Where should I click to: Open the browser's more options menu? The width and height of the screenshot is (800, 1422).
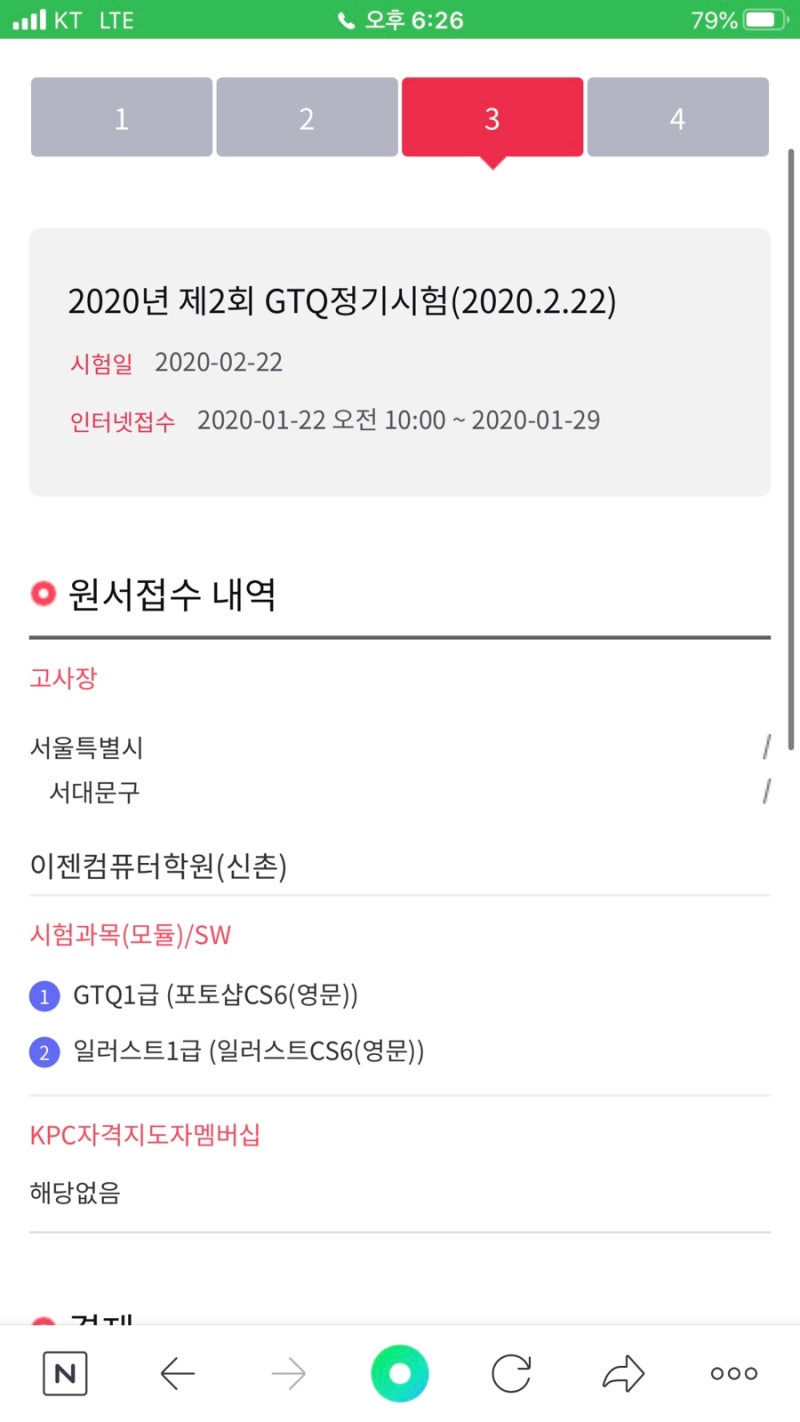(734, 1374)
